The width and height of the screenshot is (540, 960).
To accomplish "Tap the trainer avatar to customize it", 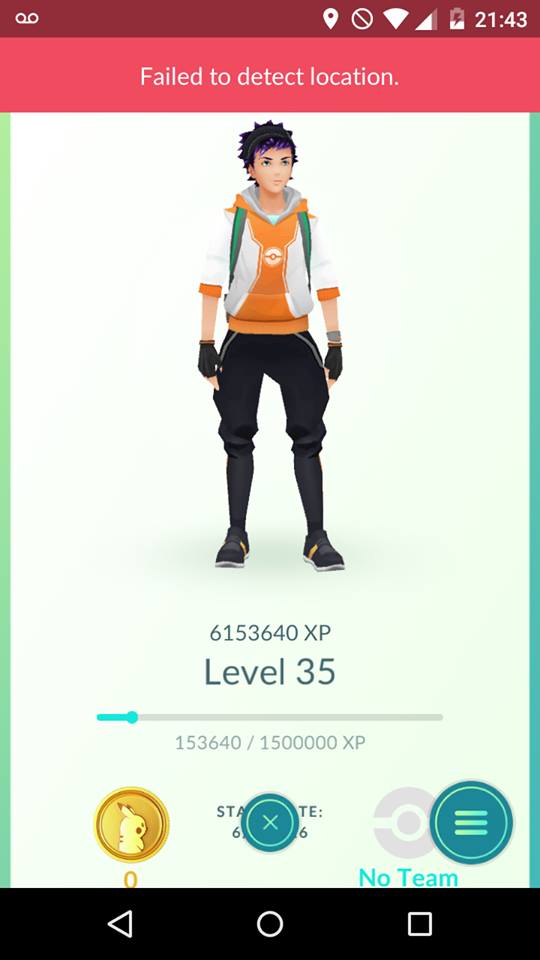I will point(270,345).
